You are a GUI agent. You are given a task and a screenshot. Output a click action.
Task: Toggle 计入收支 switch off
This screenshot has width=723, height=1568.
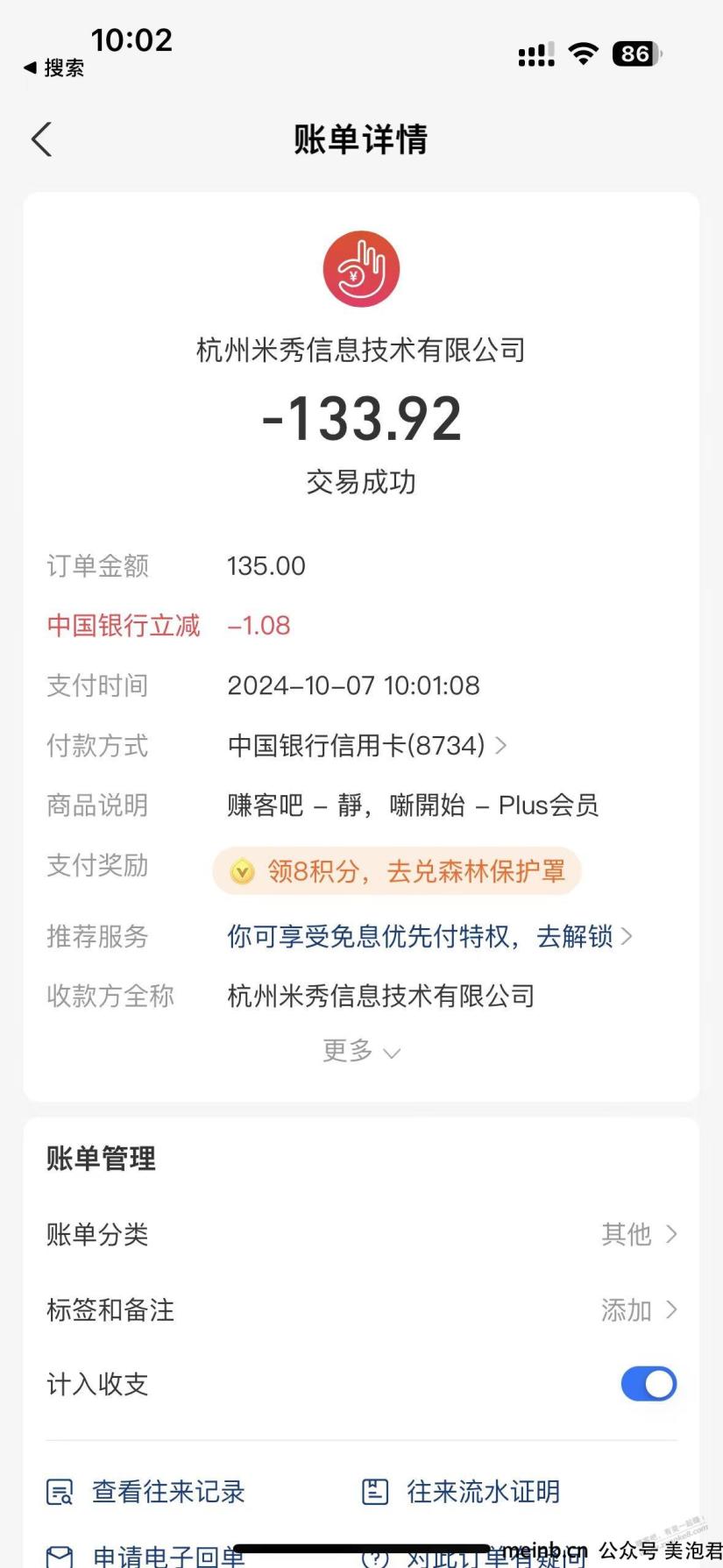[x=649, y=1384]
